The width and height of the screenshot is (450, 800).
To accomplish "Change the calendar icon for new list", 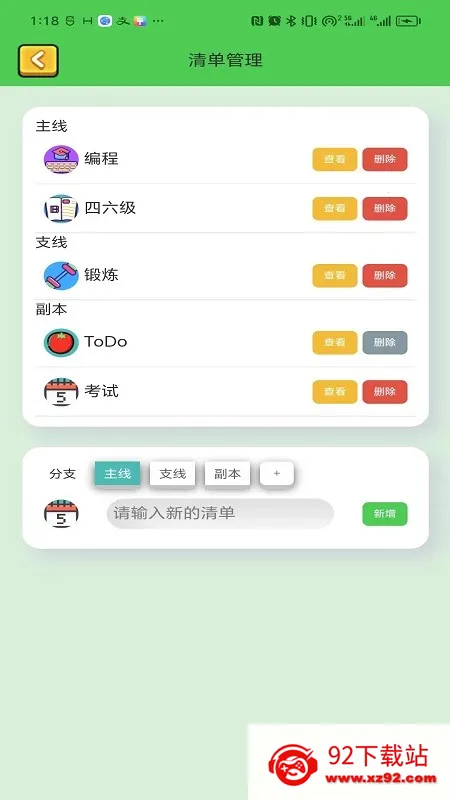I will (x=61, y=513).
